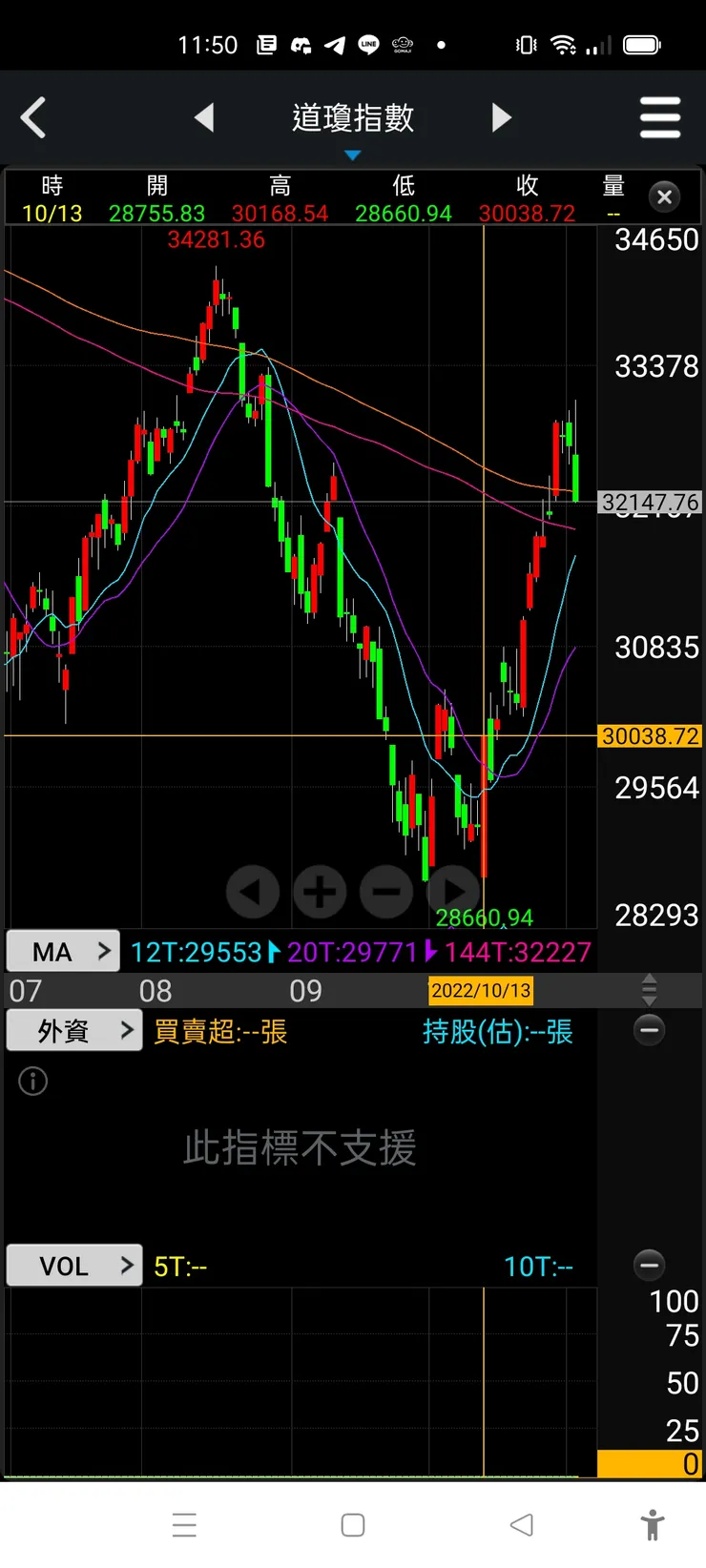This screenshot has width=706, height=1568.
Task: Move chart cursor right with overlay arrow
Action: [453, 892]
